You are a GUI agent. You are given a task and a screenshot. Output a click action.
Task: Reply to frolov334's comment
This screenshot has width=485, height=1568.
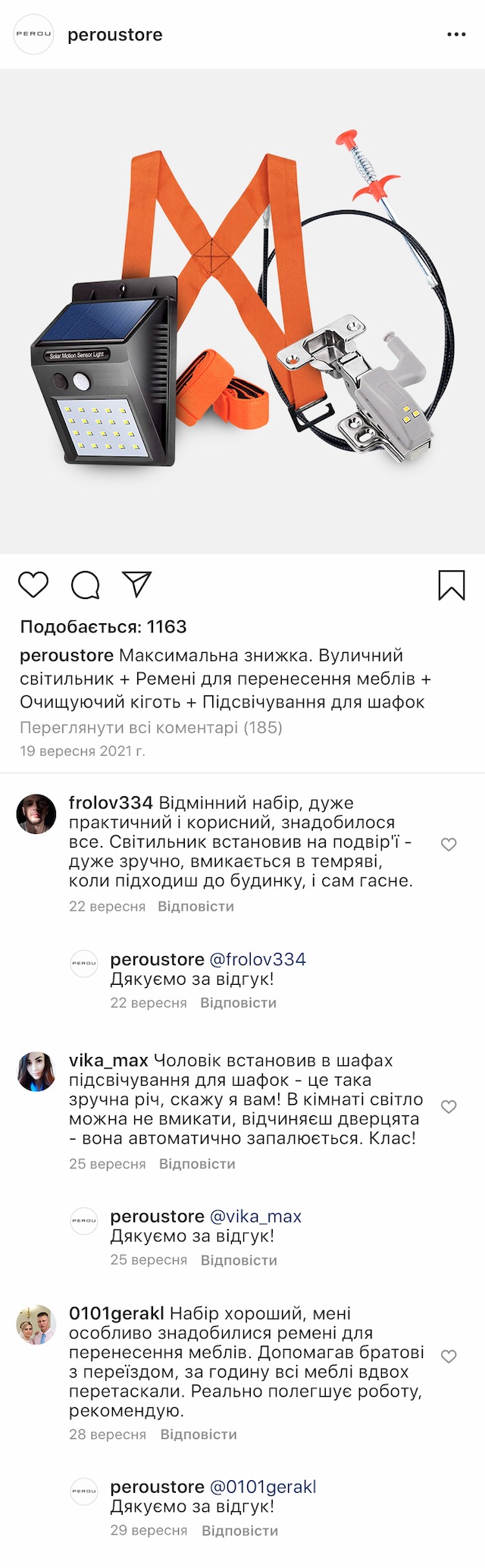[196, 907]
